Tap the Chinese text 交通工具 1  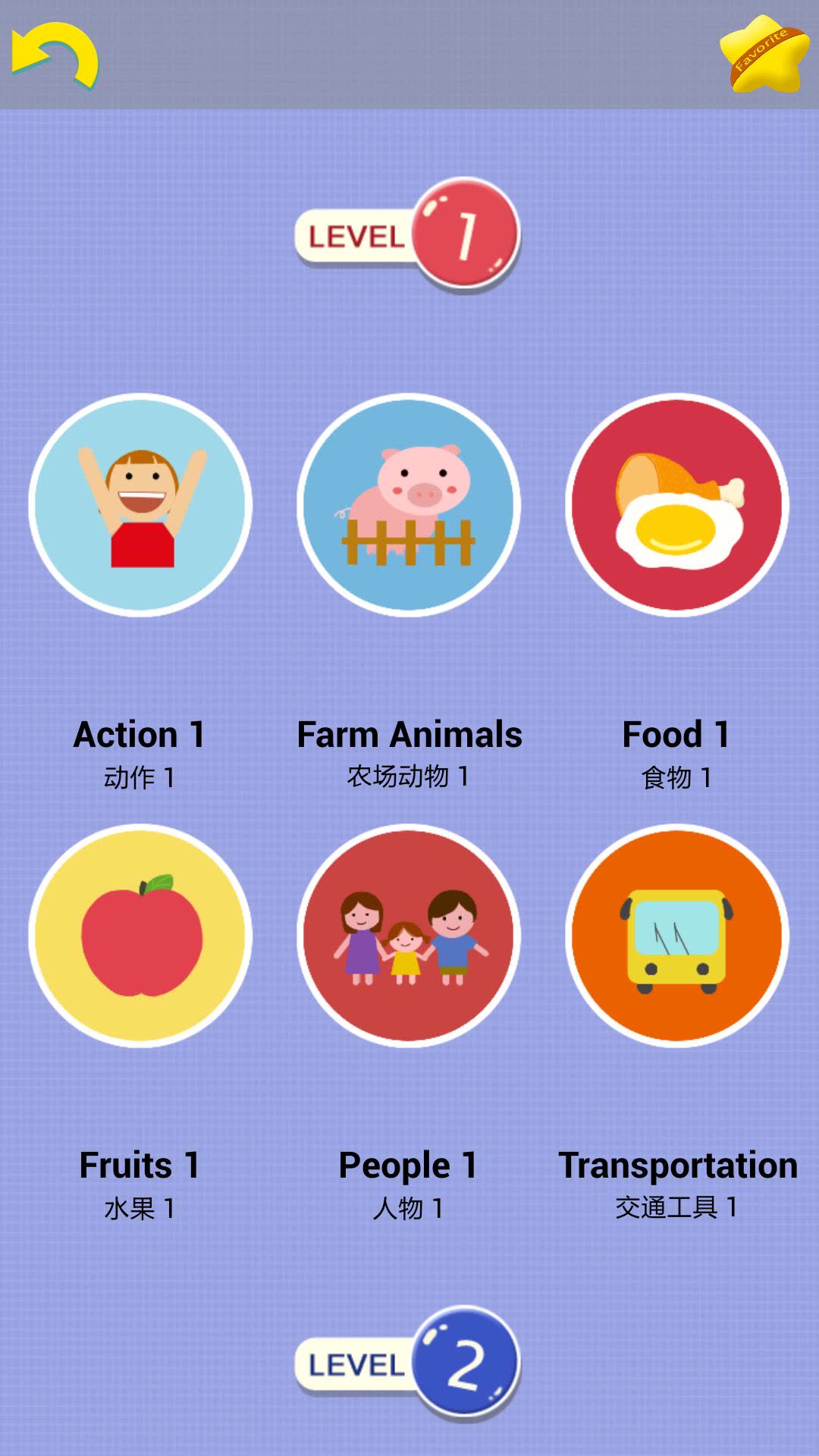(x=677, y=1207)
